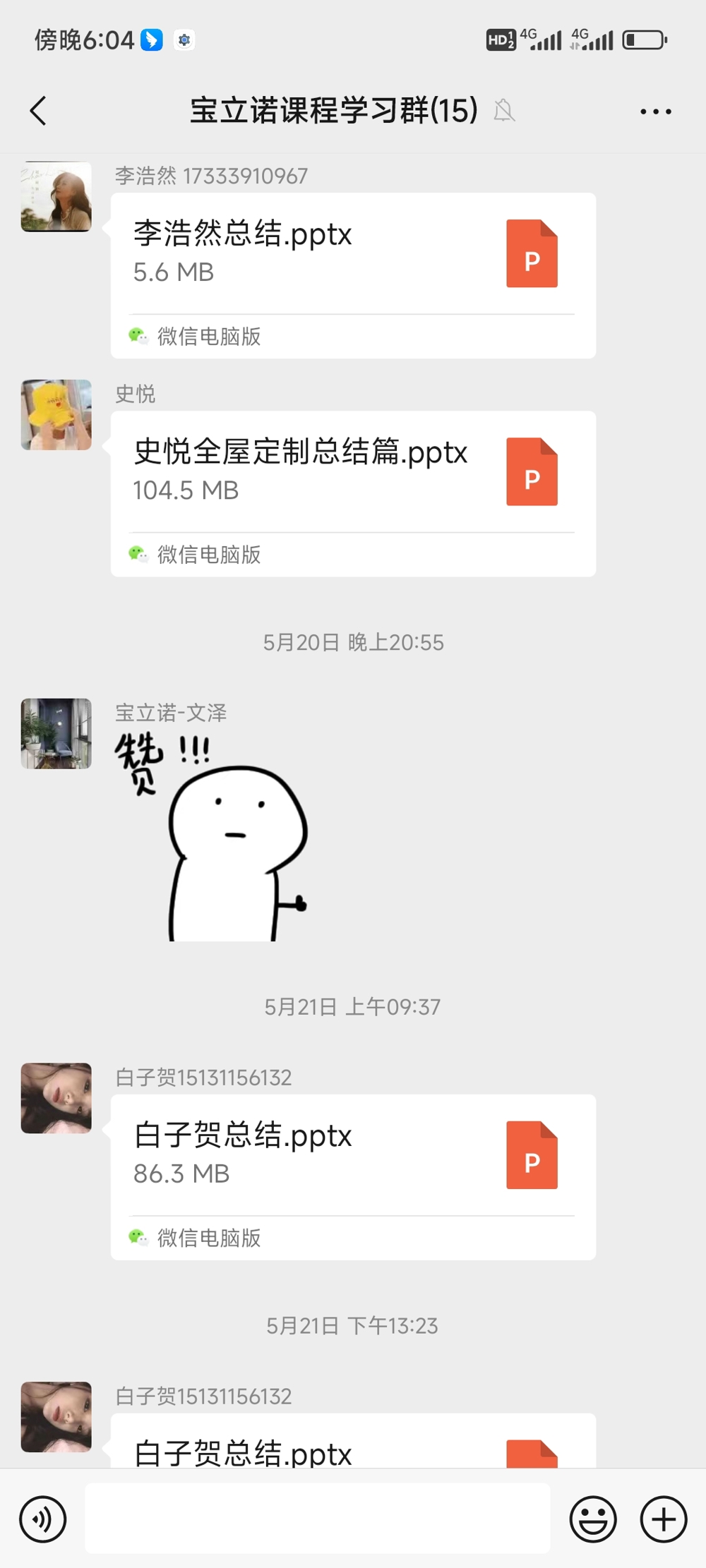The width and height of the screenshot is (706, 1568).
Task: Tap the battery indicator in status bar
Action: click(x=643, y=40)
